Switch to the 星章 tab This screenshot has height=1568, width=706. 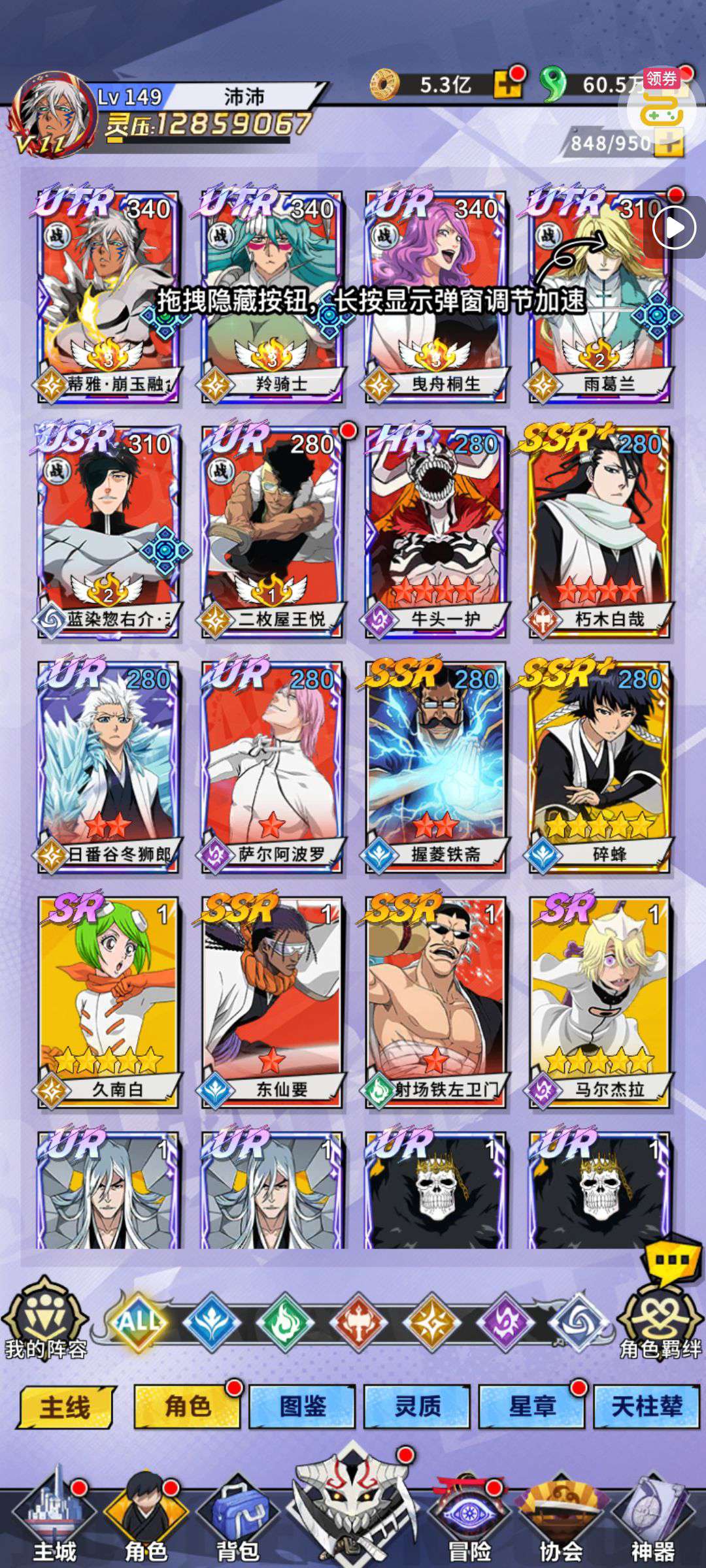pos(532,1407)
